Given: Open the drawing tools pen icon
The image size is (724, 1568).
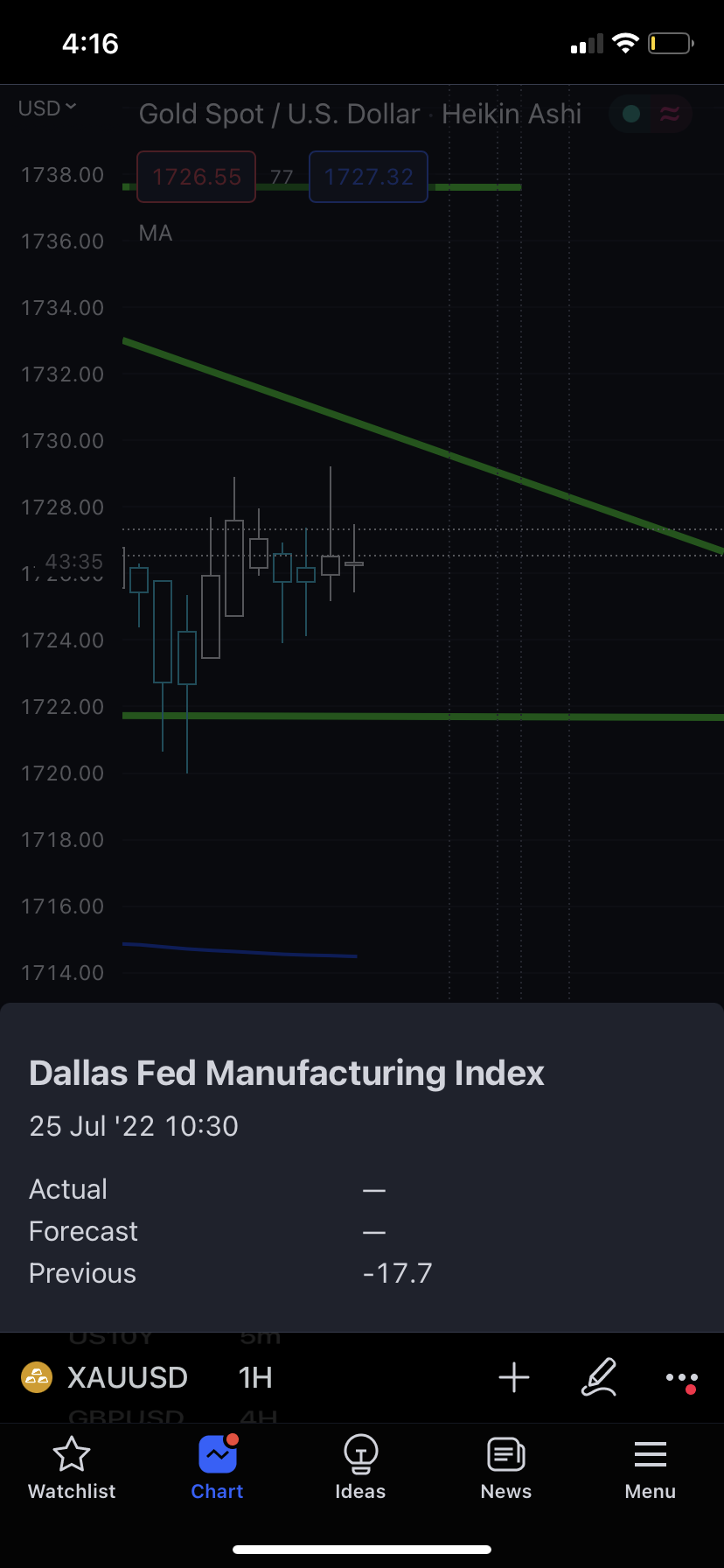Looking at the screenshot, I should click(x=599, y=1377).
